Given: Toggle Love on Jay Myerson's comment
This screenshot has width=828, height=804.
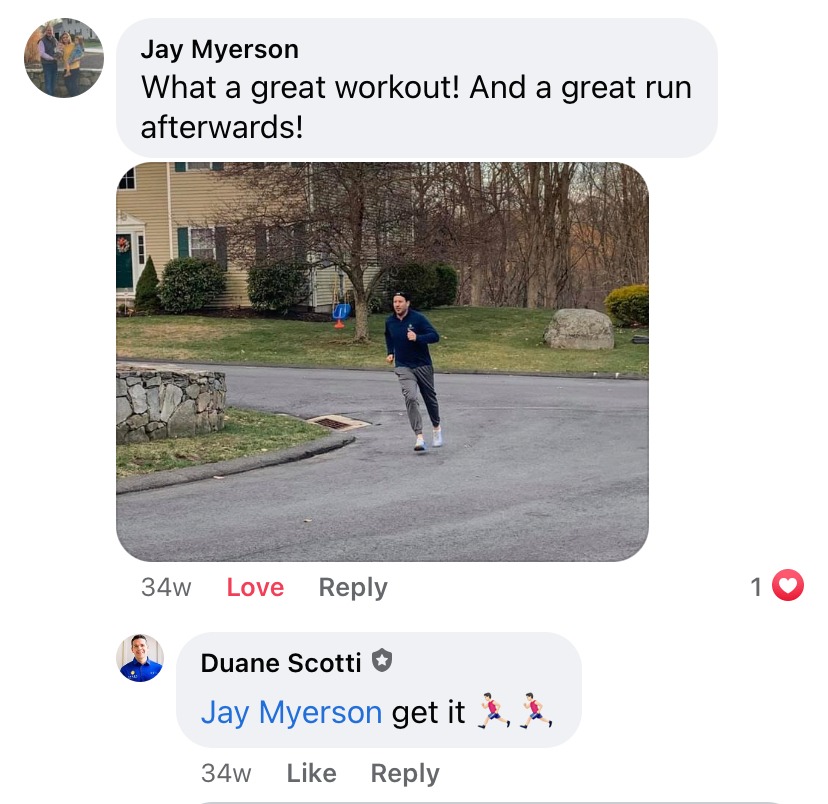Looking at the screenshot, I should (x=255, y=588).
